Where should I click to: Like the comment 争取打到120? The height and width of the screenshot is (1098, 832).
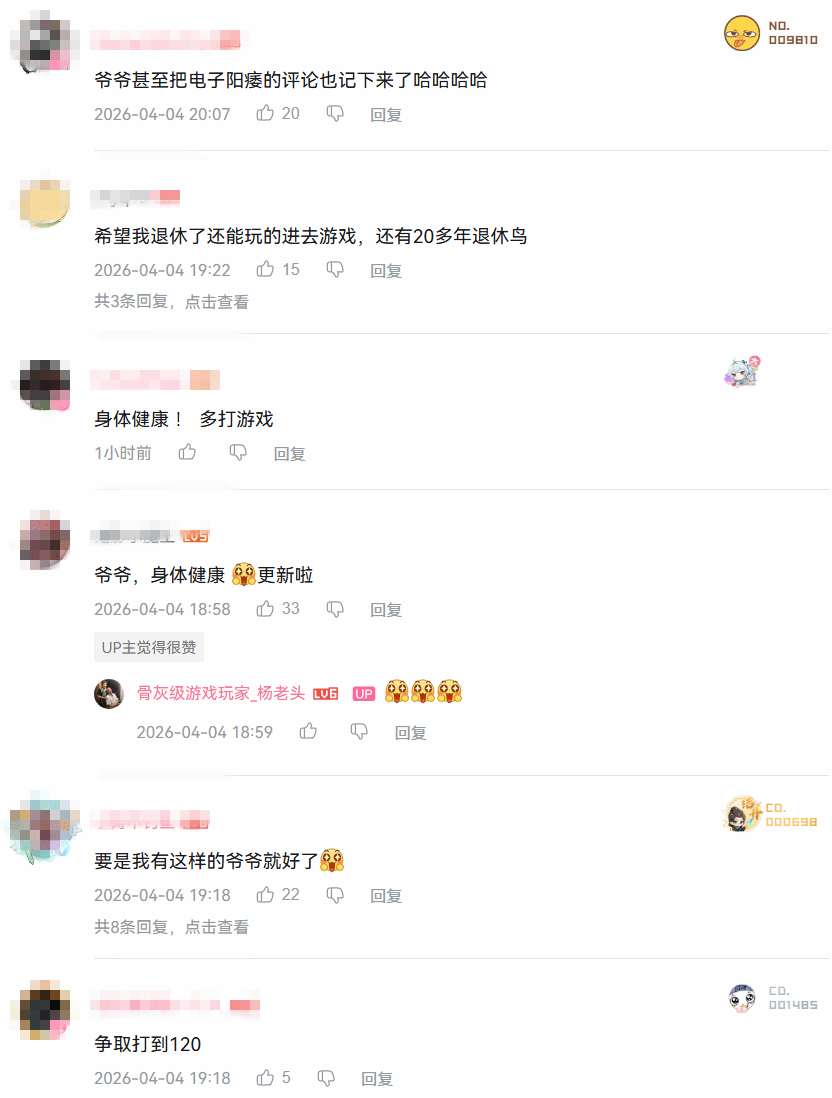[266, 1078]
